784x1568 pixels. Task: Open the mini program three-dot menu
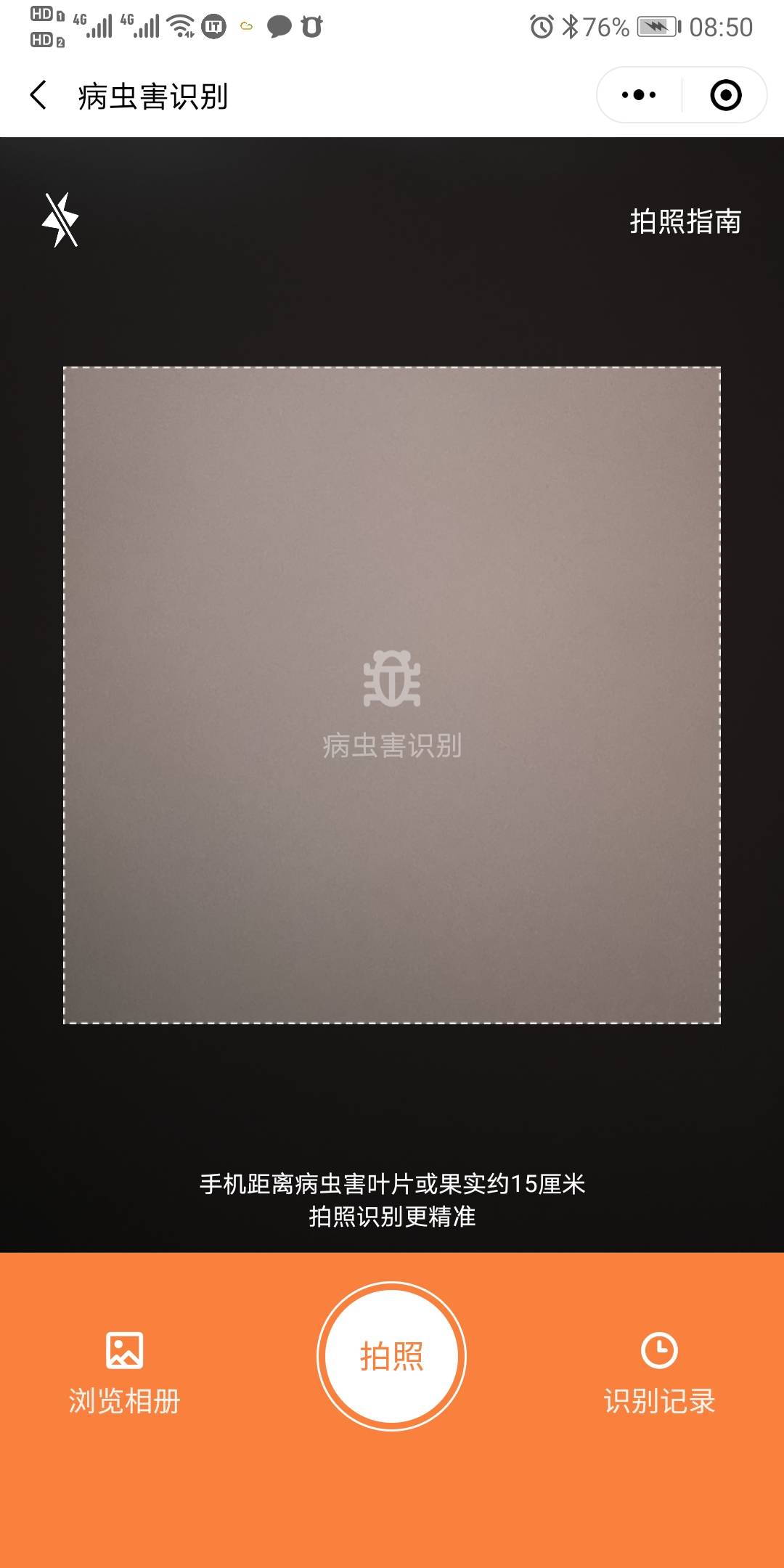[x=639, y=95]
